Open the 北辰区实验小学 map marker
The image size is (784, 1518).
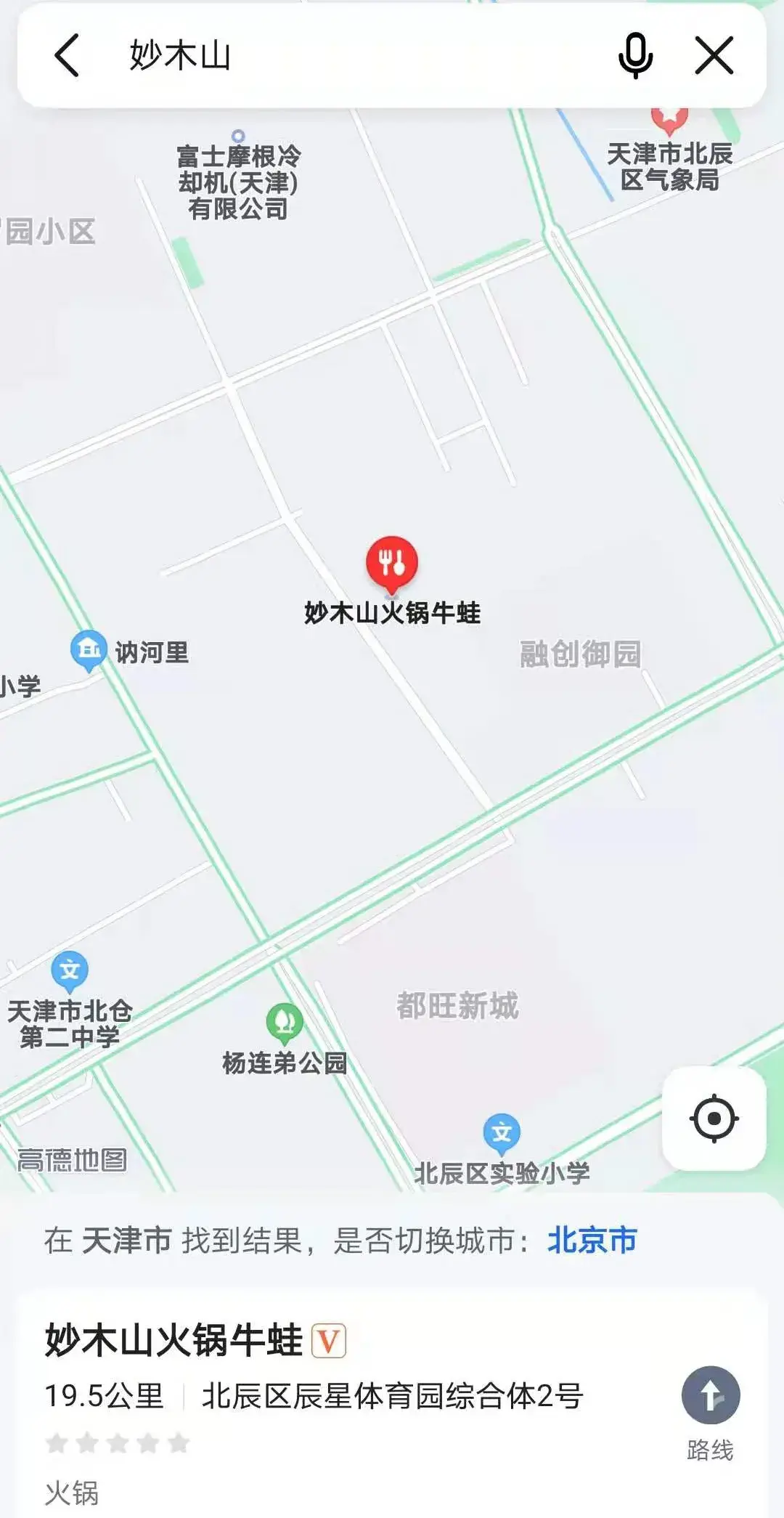pyautogui.click(x=502, y=1133)
